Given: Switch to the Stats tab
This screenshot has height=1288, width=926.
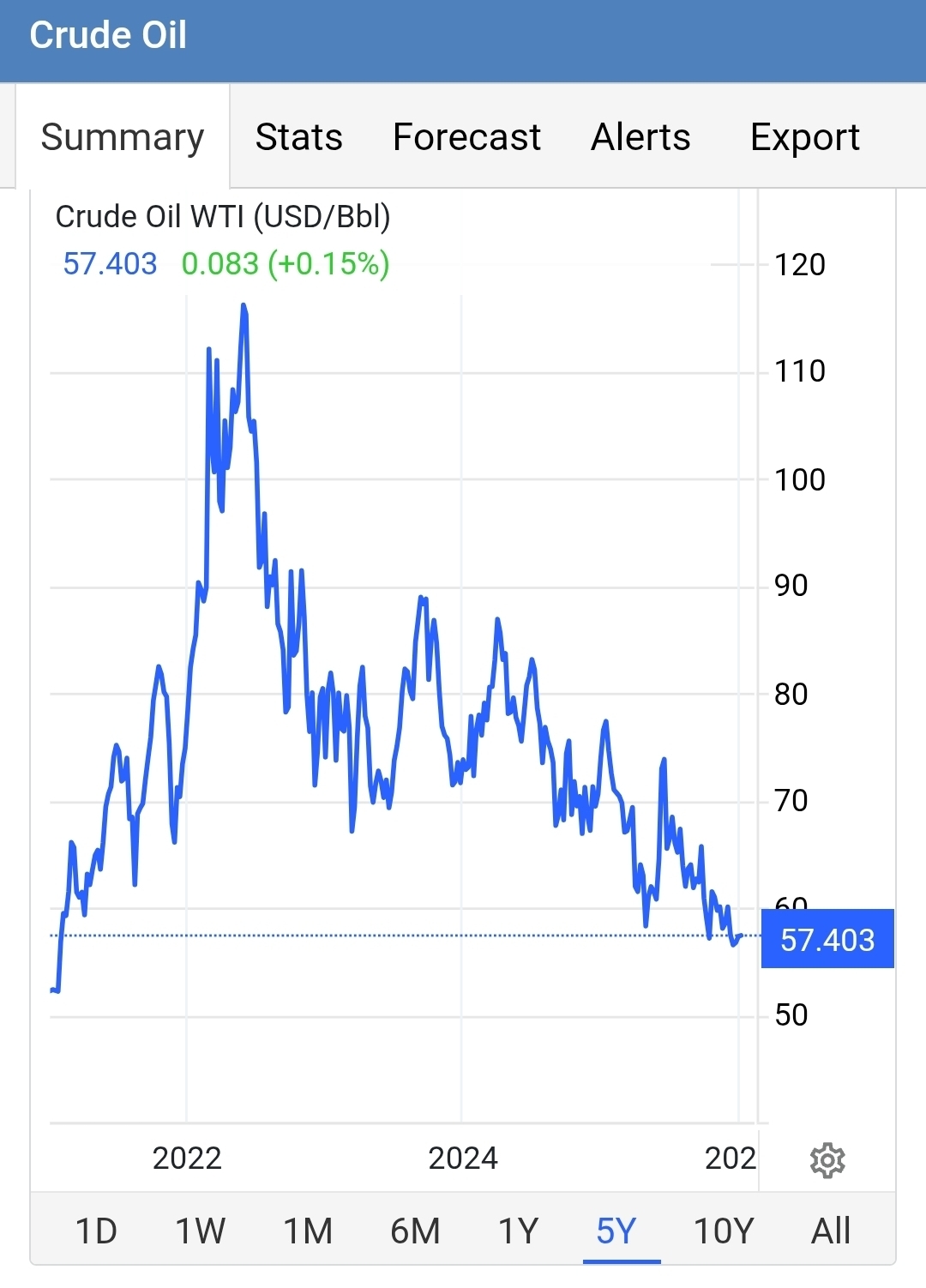Looking at the screenshot, I should click(298, 137).
